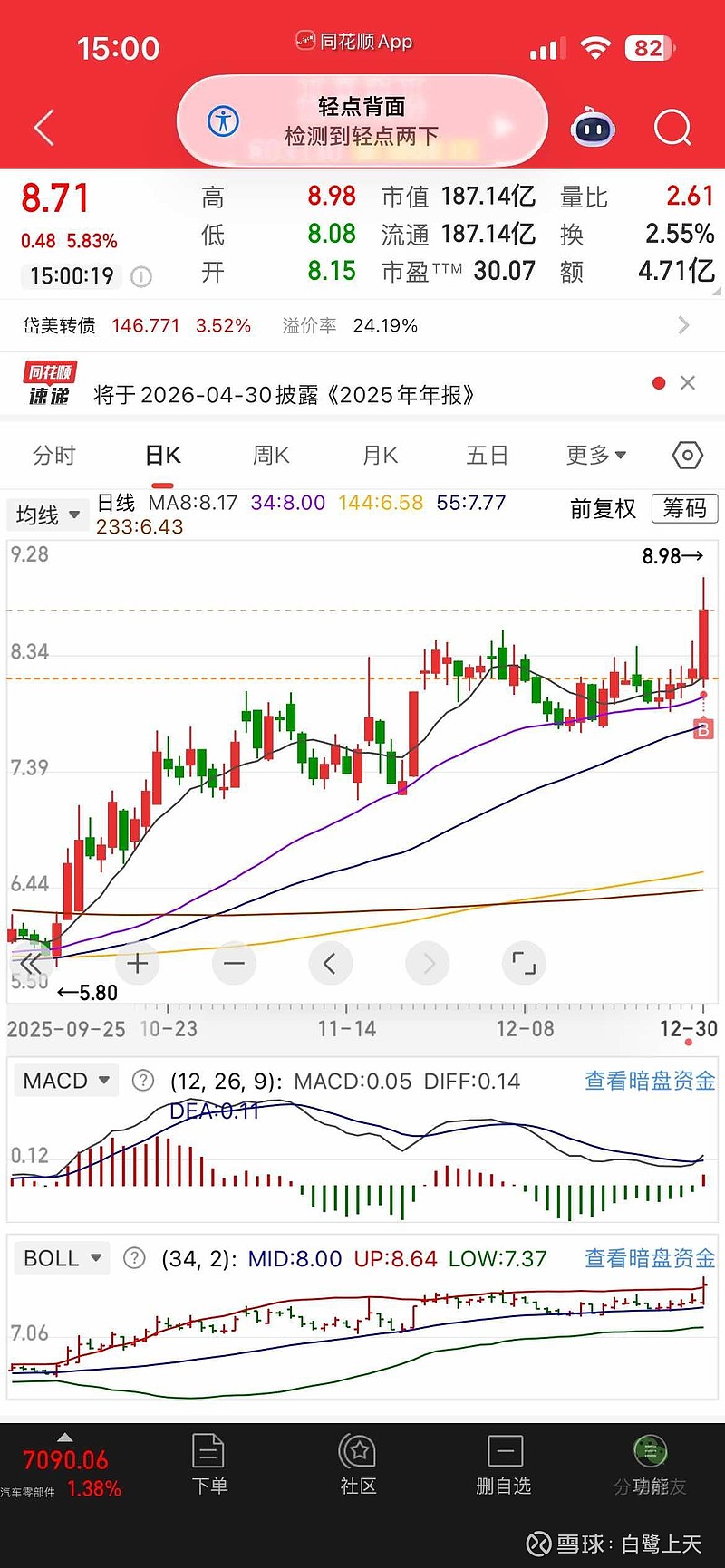Open the MACD indicator dropdown
725x1568 pixels.
tap(66, 1080)
